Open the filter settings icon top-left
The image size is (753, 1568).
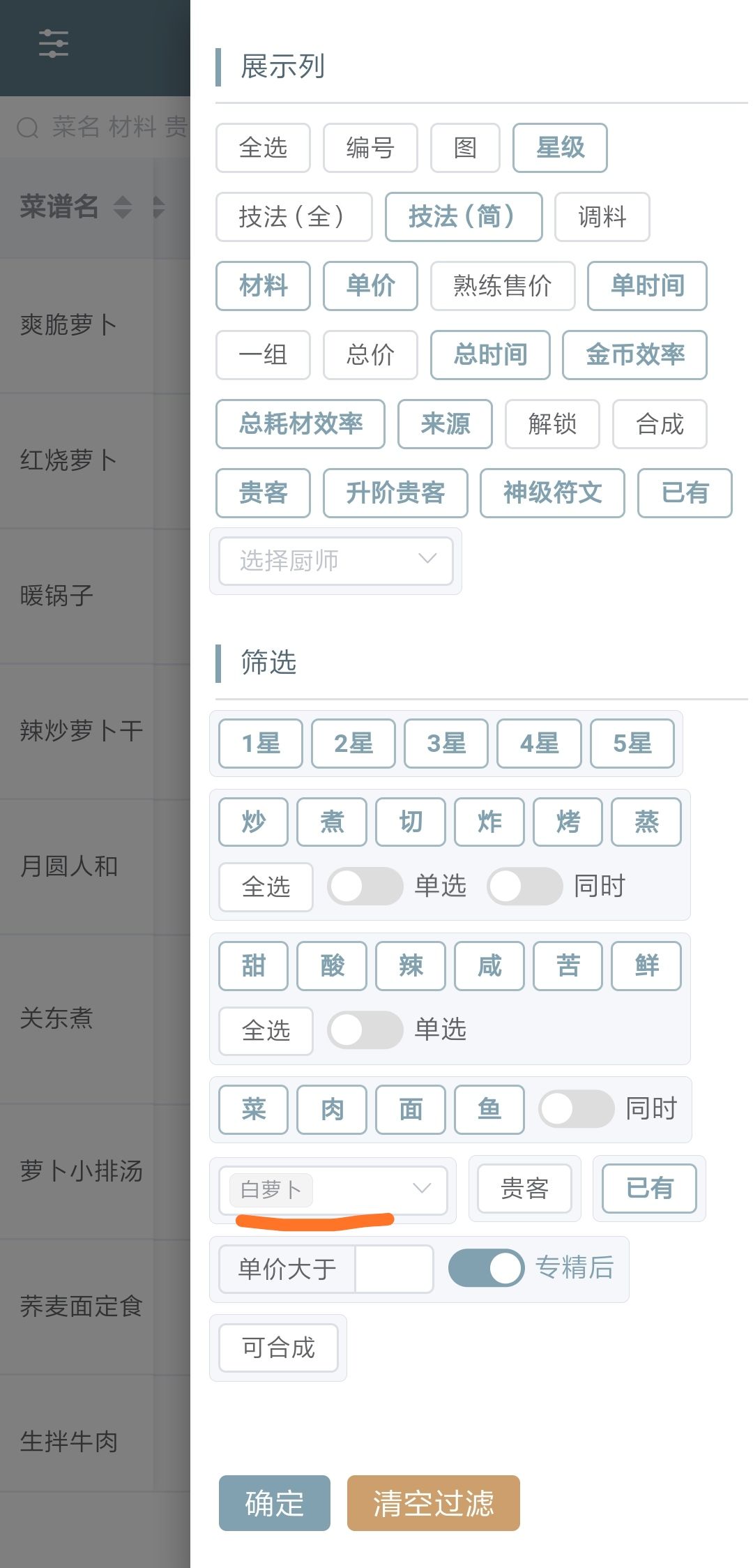pos(52,45)
